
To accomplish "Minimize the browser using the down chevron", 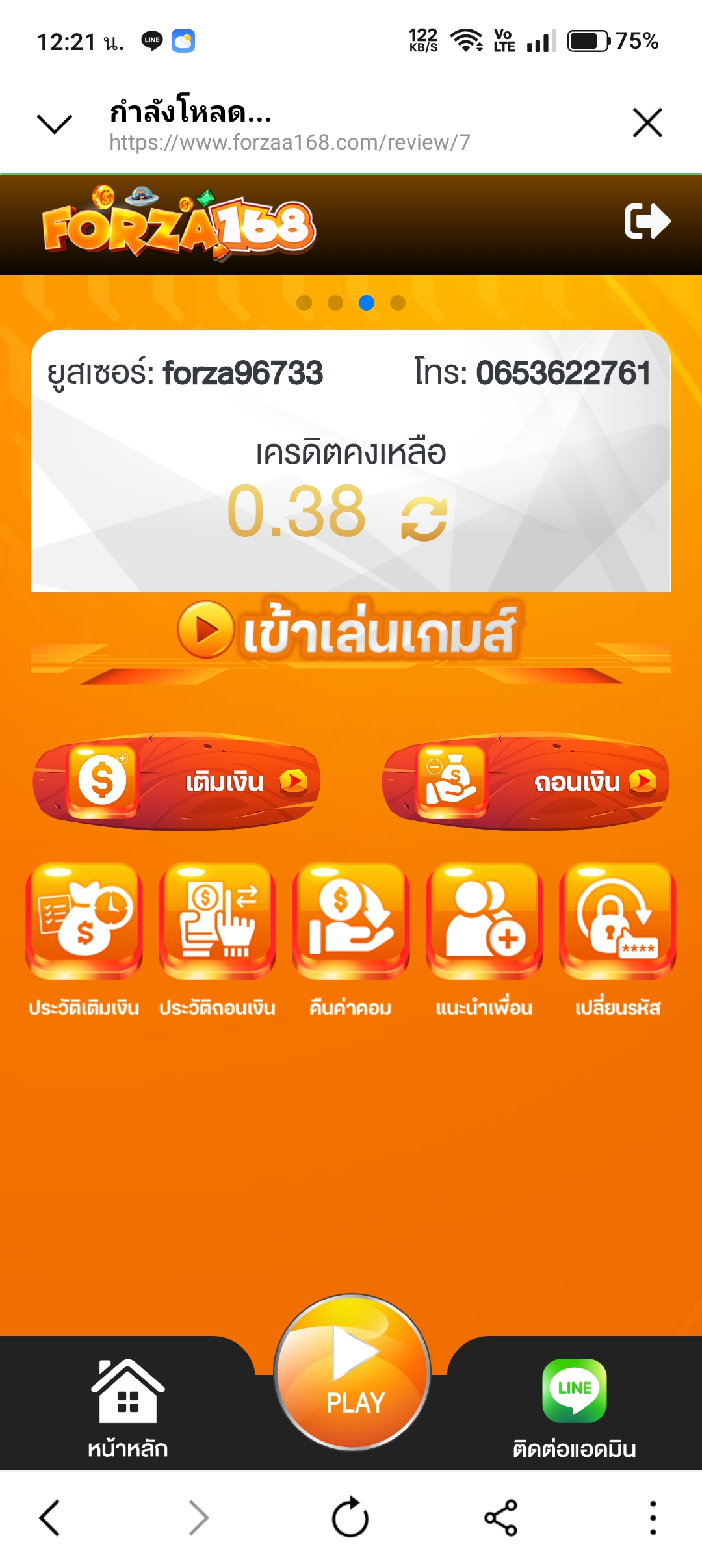I will click(x=55, y=124).
